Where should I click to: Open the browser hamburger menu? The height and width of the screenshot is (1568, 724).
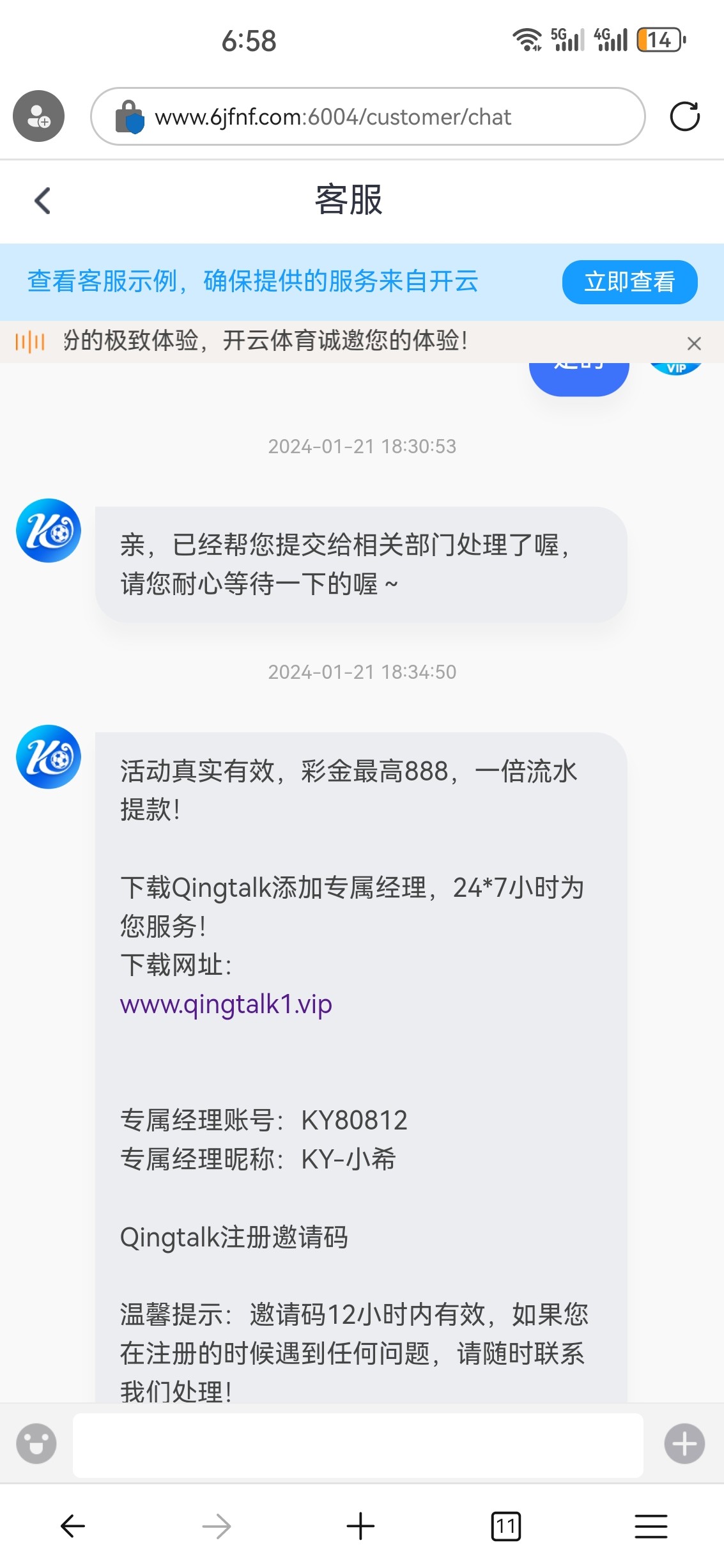pos(651,1526)
